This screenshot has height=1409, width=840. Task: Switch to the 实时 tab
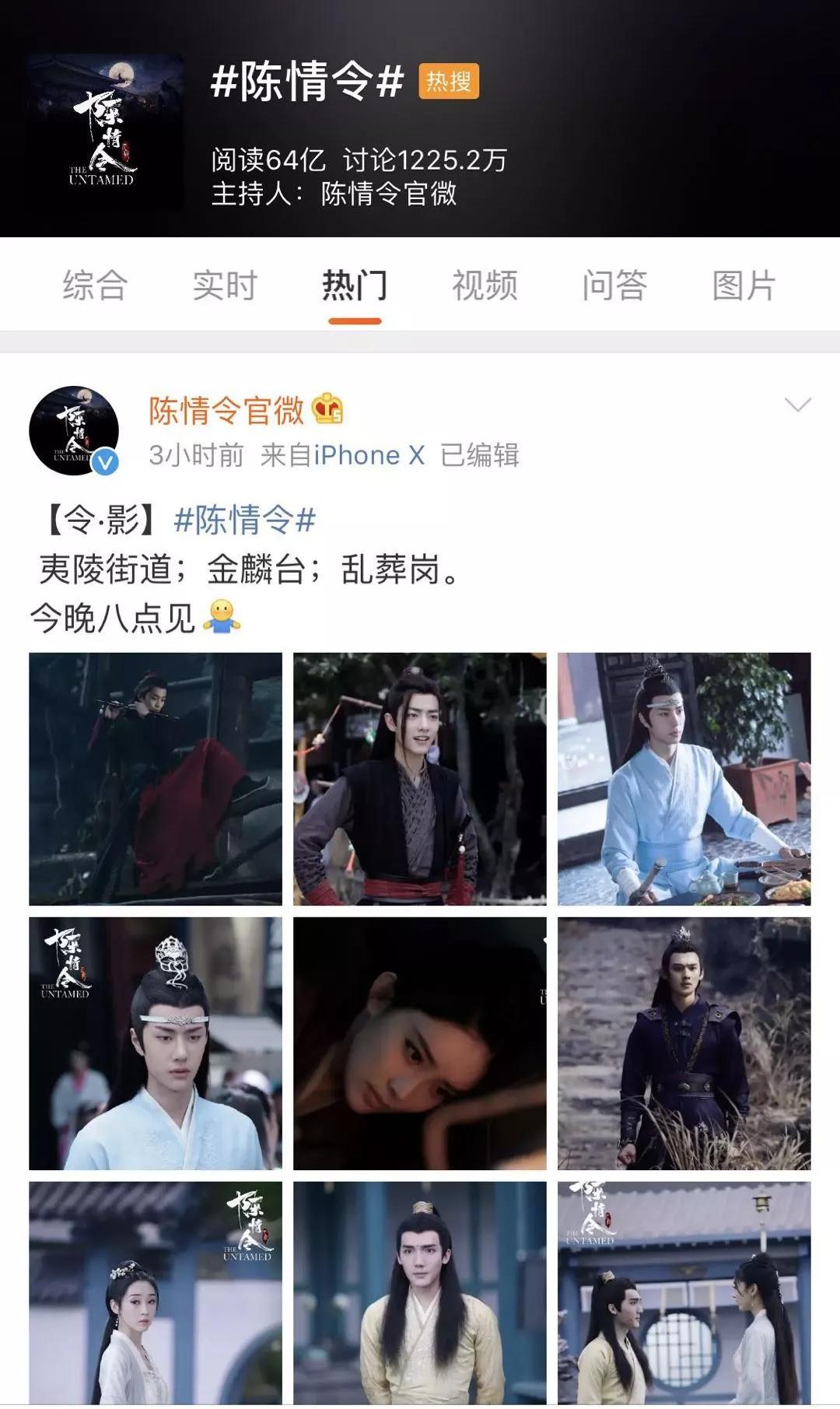click(x=225, y=286)
